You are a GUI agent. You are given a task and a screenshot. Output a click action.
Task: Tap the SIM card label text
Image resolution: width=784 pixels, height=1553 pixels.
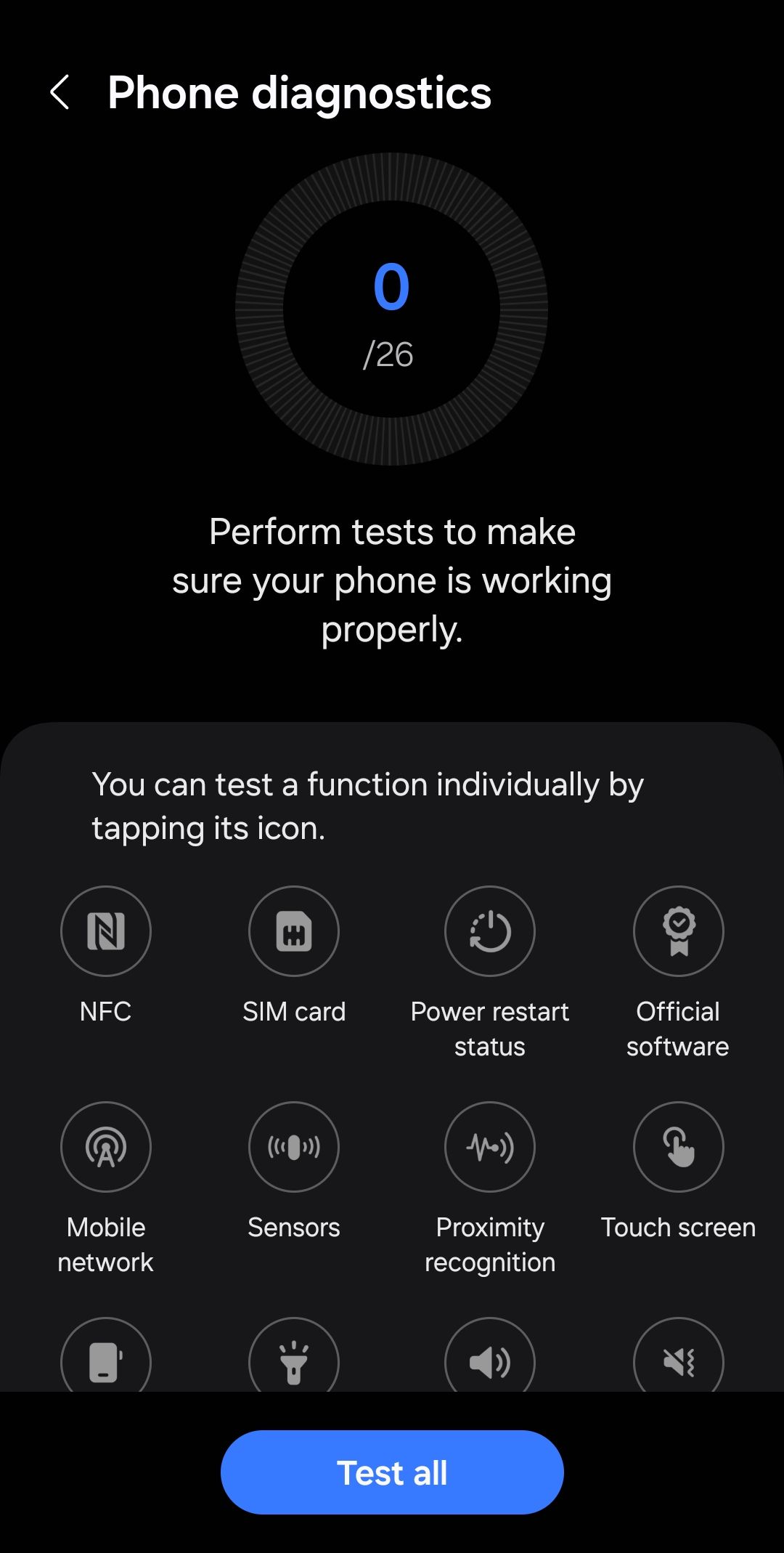coord(294,1010)
